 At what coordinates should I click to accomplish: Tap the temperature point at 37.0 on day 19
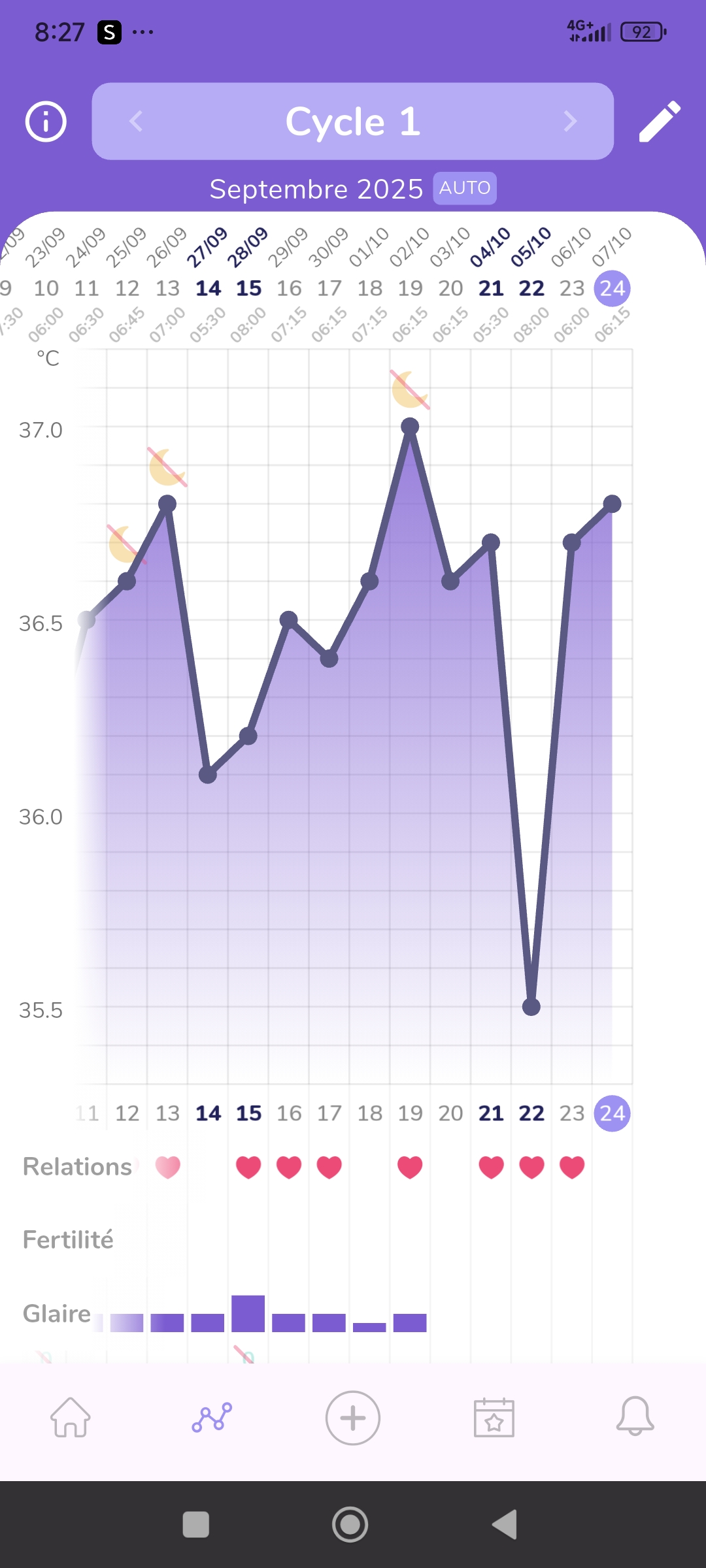click(x=410, y=427)
